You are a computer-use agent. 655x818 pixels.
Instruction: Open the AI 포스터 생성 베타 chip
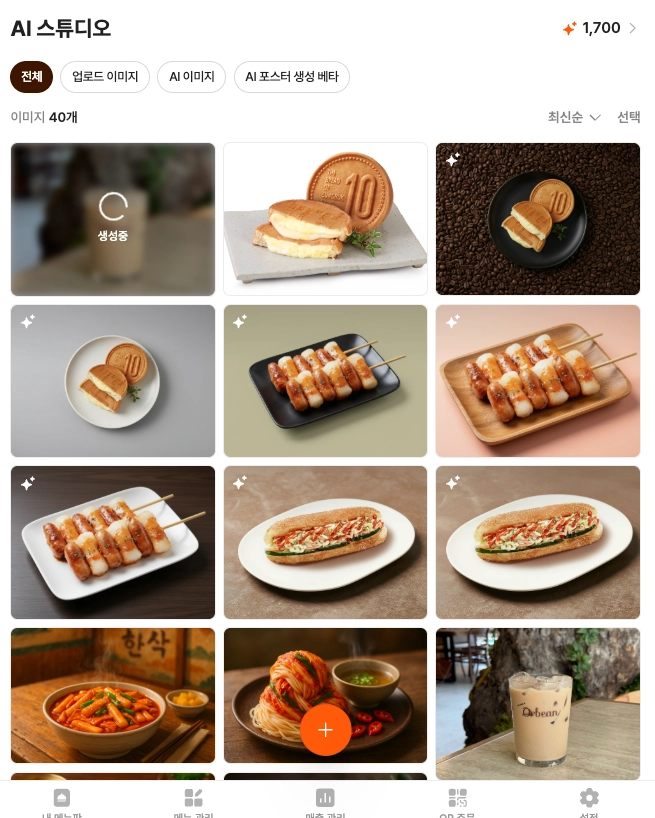point(292,77)
